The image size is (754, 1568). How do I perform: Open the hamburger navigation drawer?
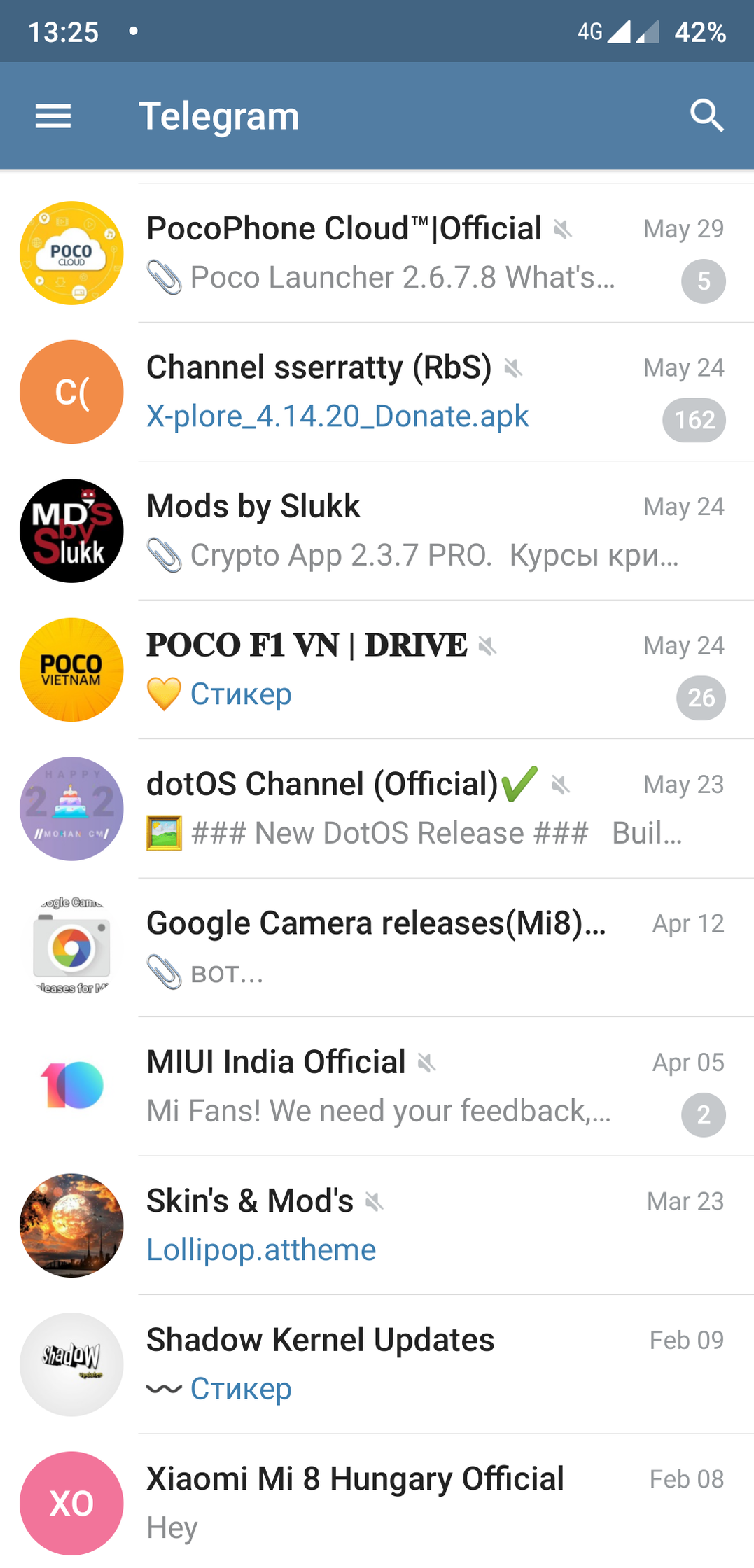click(x=53, y=116)
